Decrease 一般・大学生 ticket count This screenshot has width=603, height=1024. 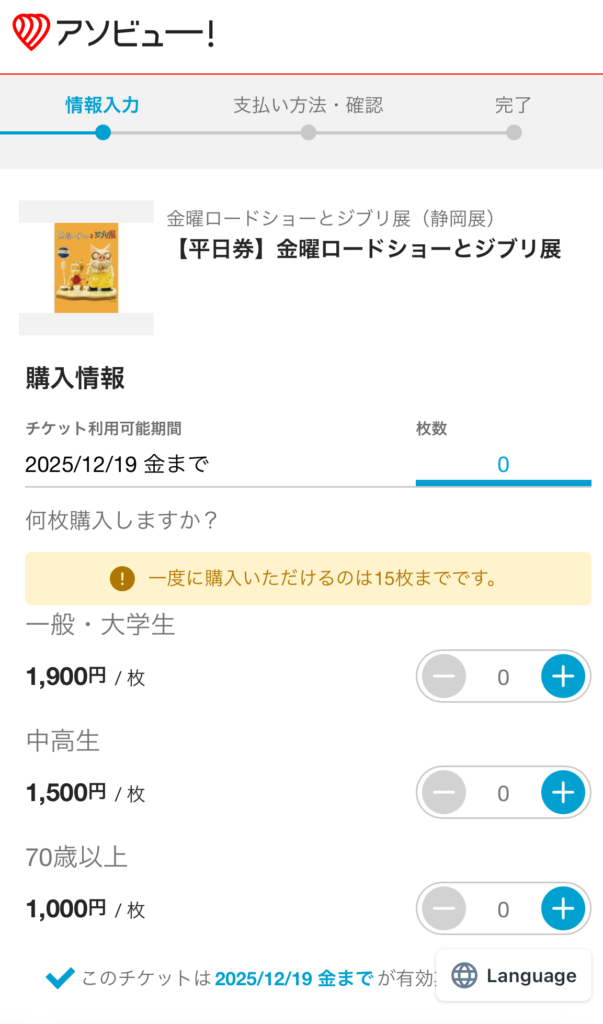tap(443, 677)
